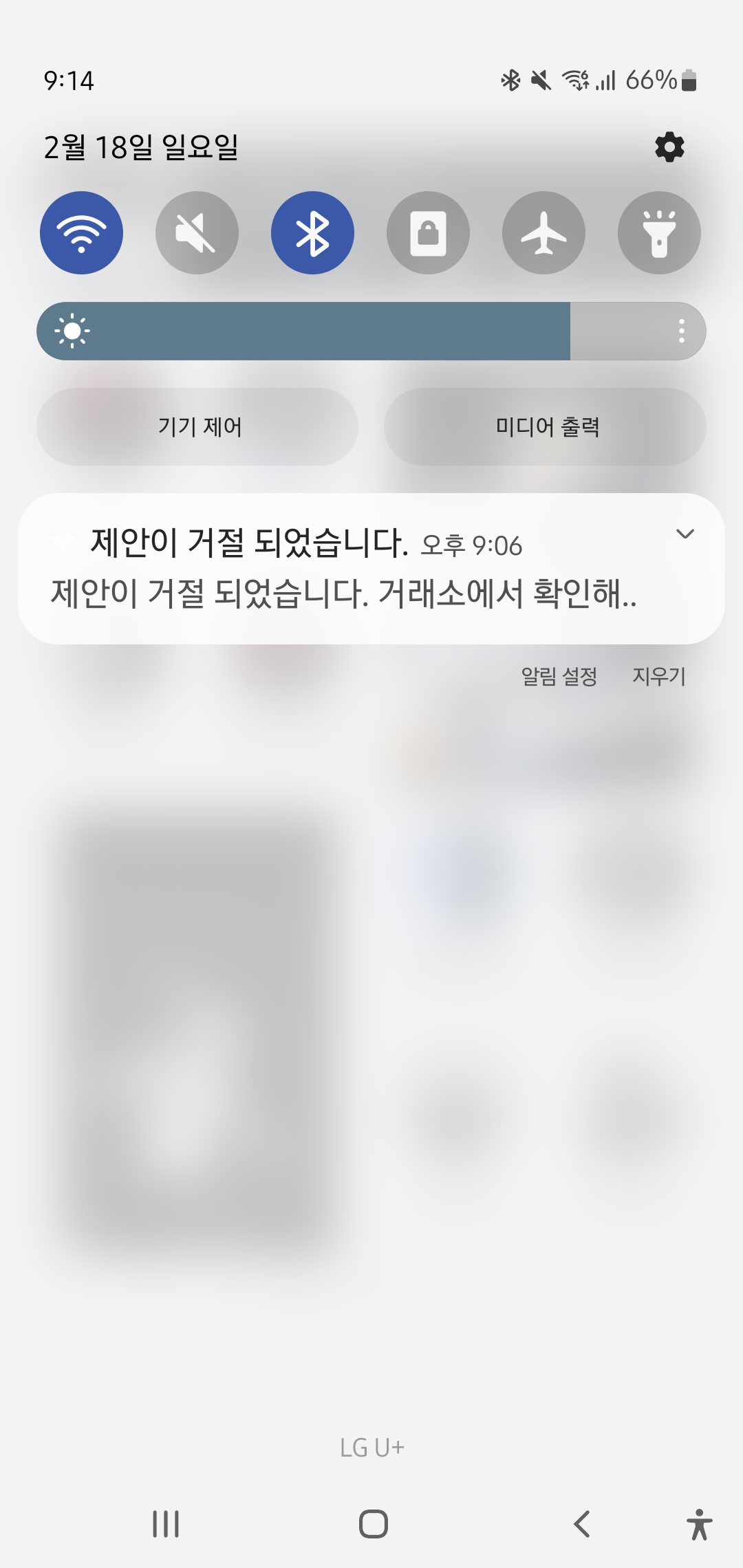Toggle the mute sound mode button
This screenshot has width=743, height=1568.
point(197,233)
